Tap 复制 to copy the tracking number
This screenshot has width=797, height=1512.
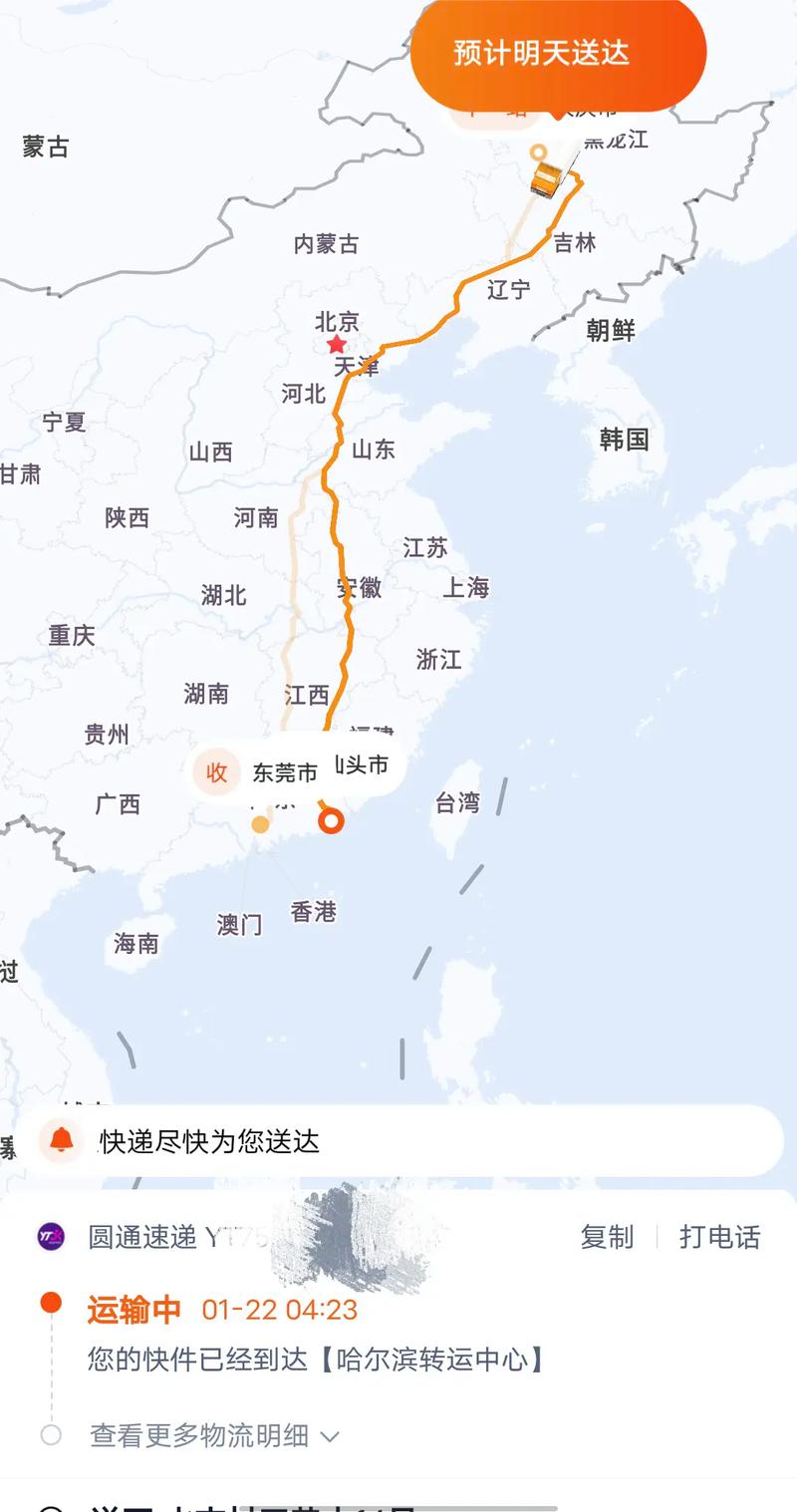(609, 1239)
